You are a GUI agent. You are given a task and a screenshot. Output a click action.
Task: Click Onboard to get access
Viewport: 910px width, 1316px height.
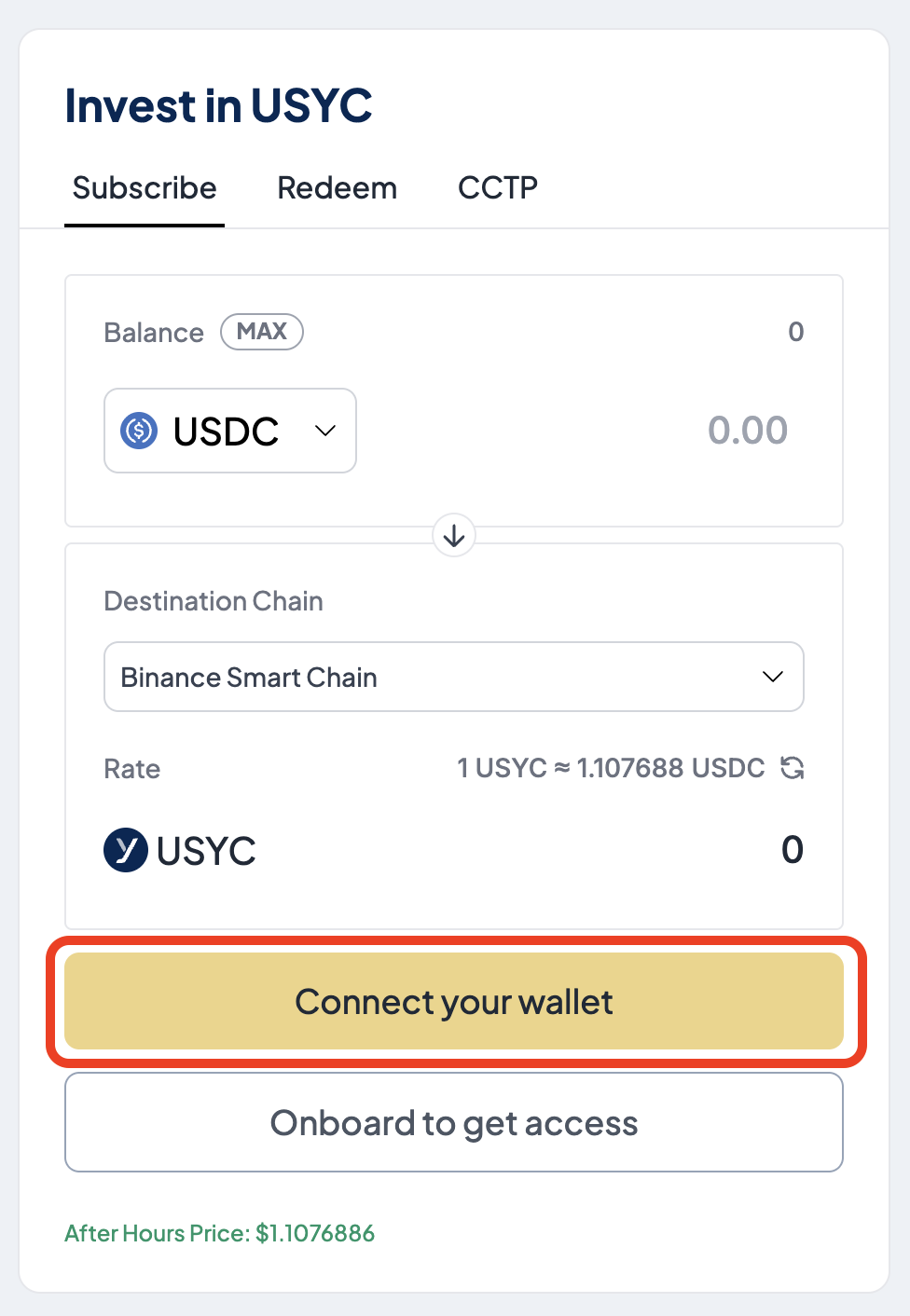[x=453, y=1122]
